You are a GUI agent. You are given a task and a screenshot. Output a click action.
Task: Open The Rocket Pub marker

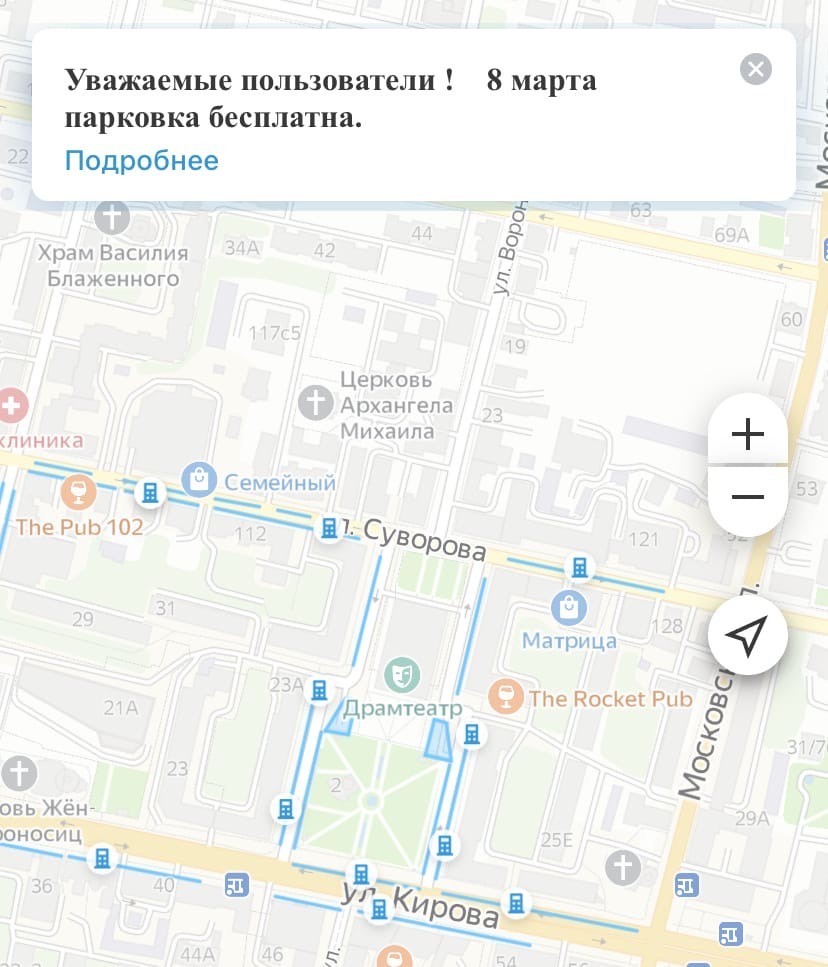(x=505, y=698)
